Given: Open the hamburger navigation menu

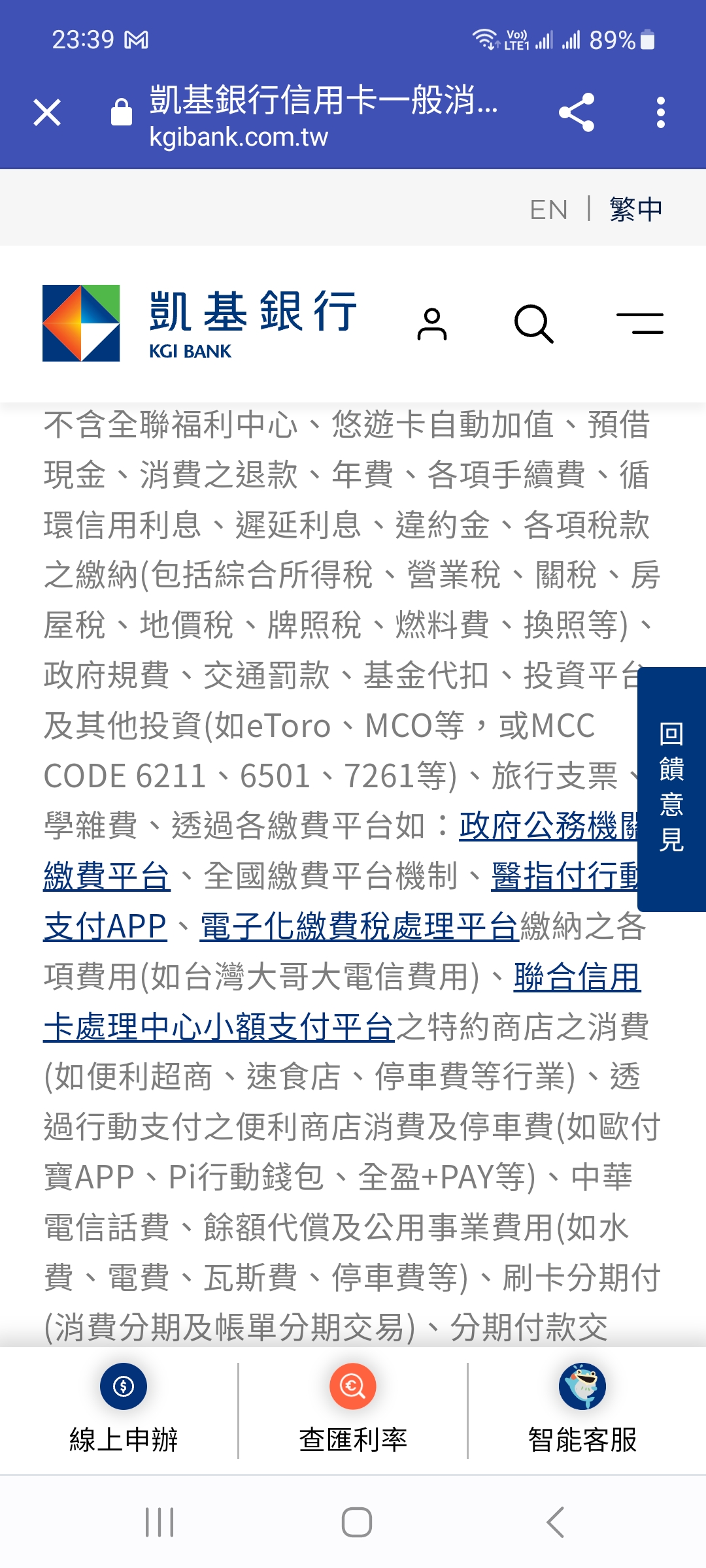Looking at the screenshot, I should (639, 324).
